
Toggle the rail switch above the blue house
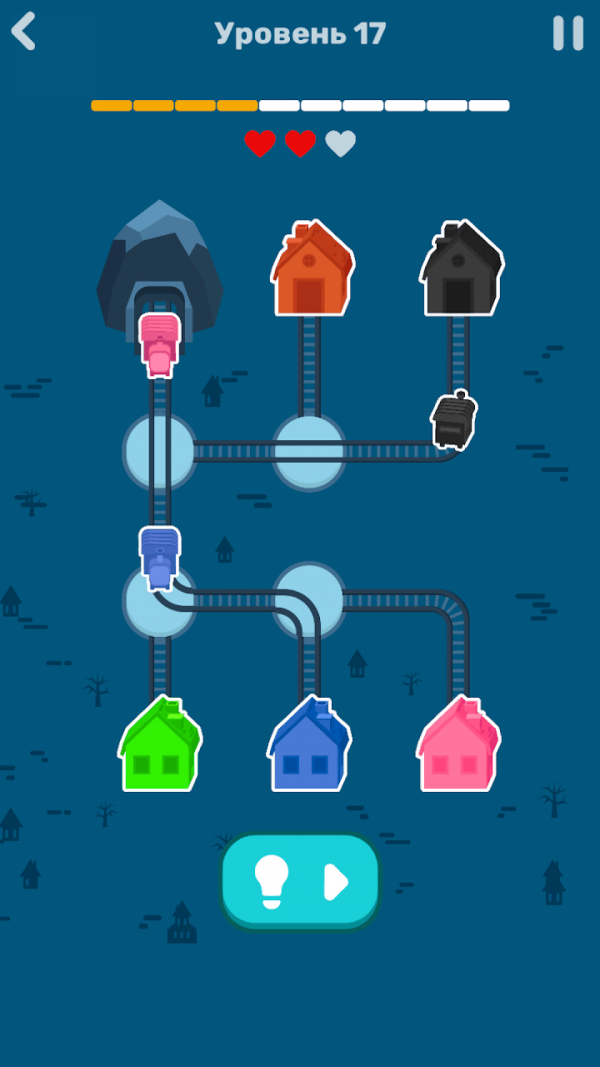[309, 599]
